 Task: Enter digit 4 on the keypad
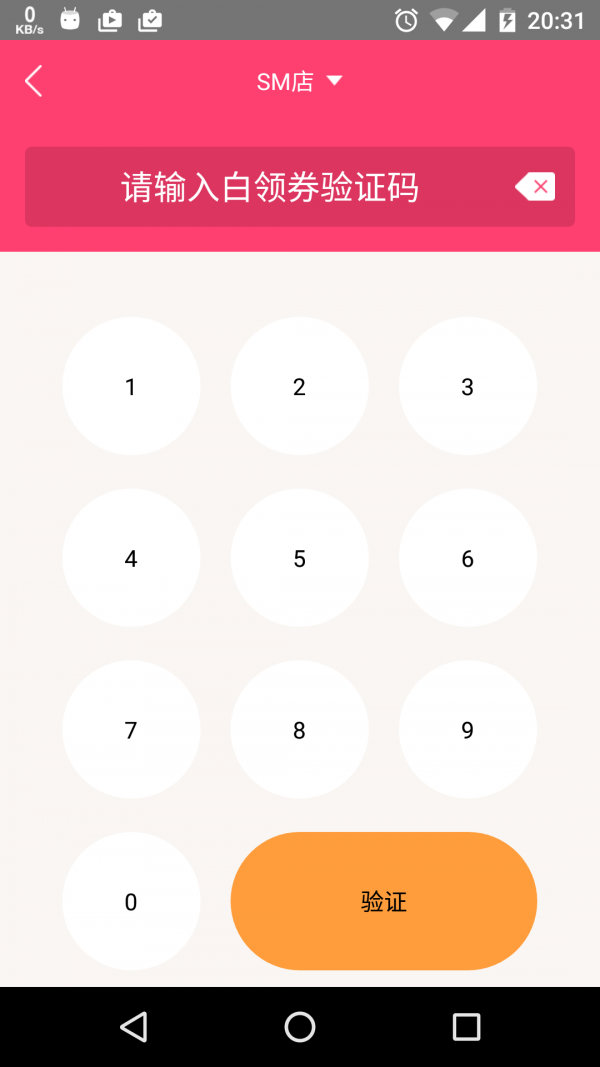point(131,558)
